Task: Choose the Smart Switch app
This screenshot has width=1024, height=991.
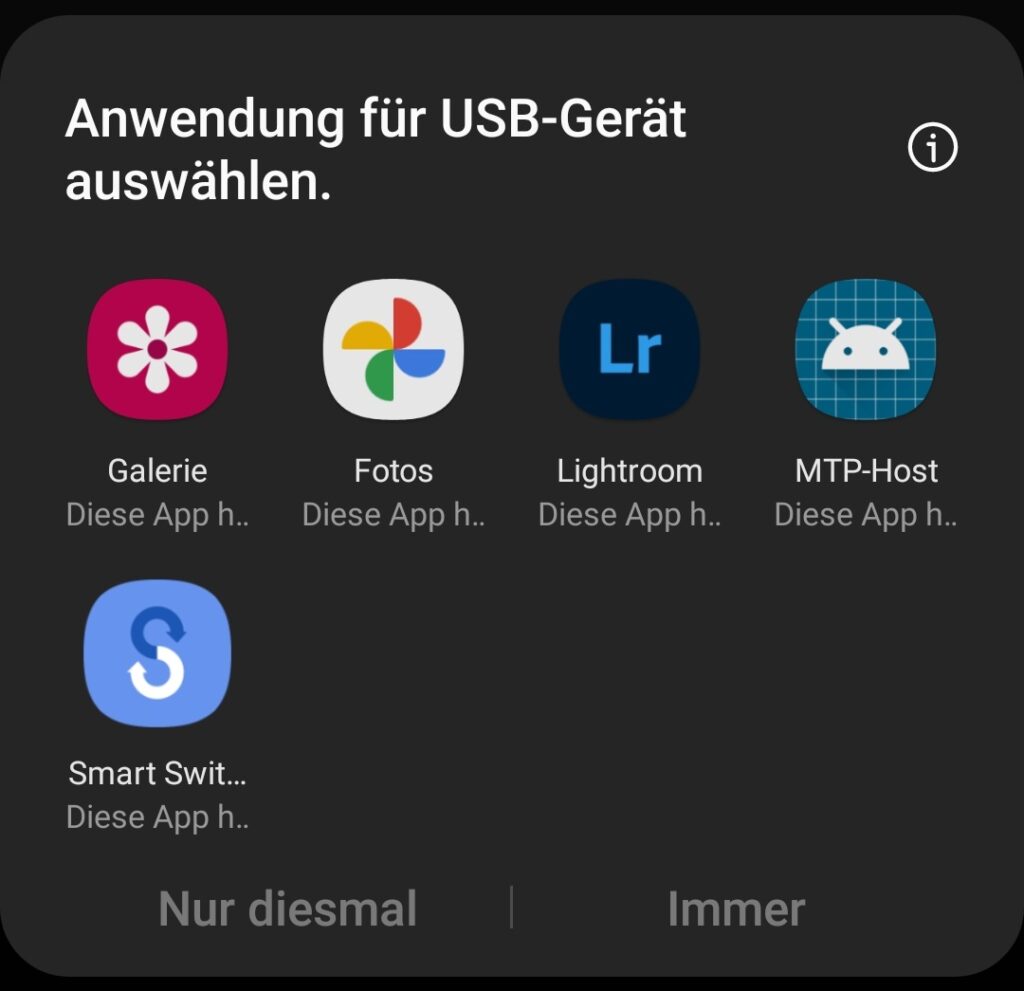Action: click(157, 653)
